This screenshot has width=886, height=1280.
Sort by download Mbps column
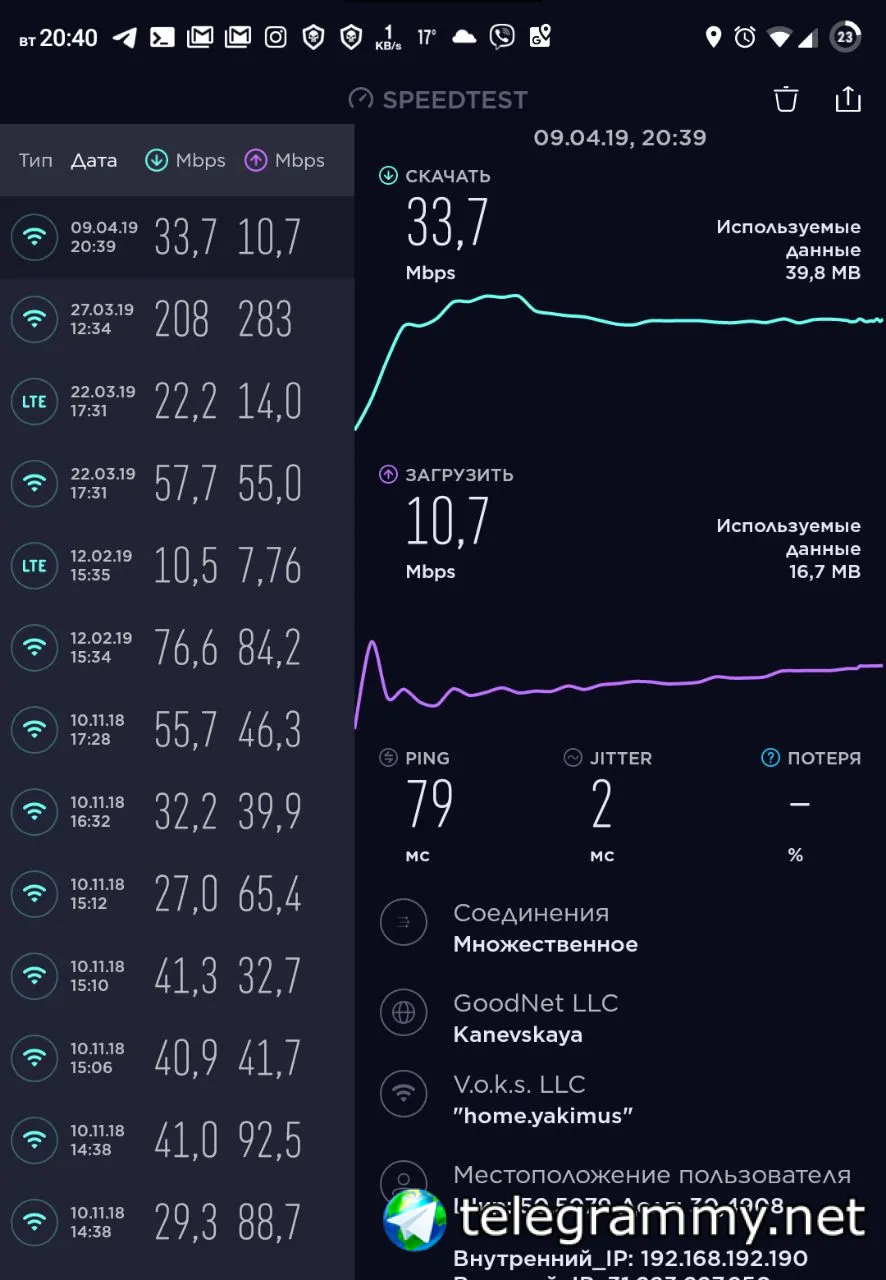[x=185, y=160]
